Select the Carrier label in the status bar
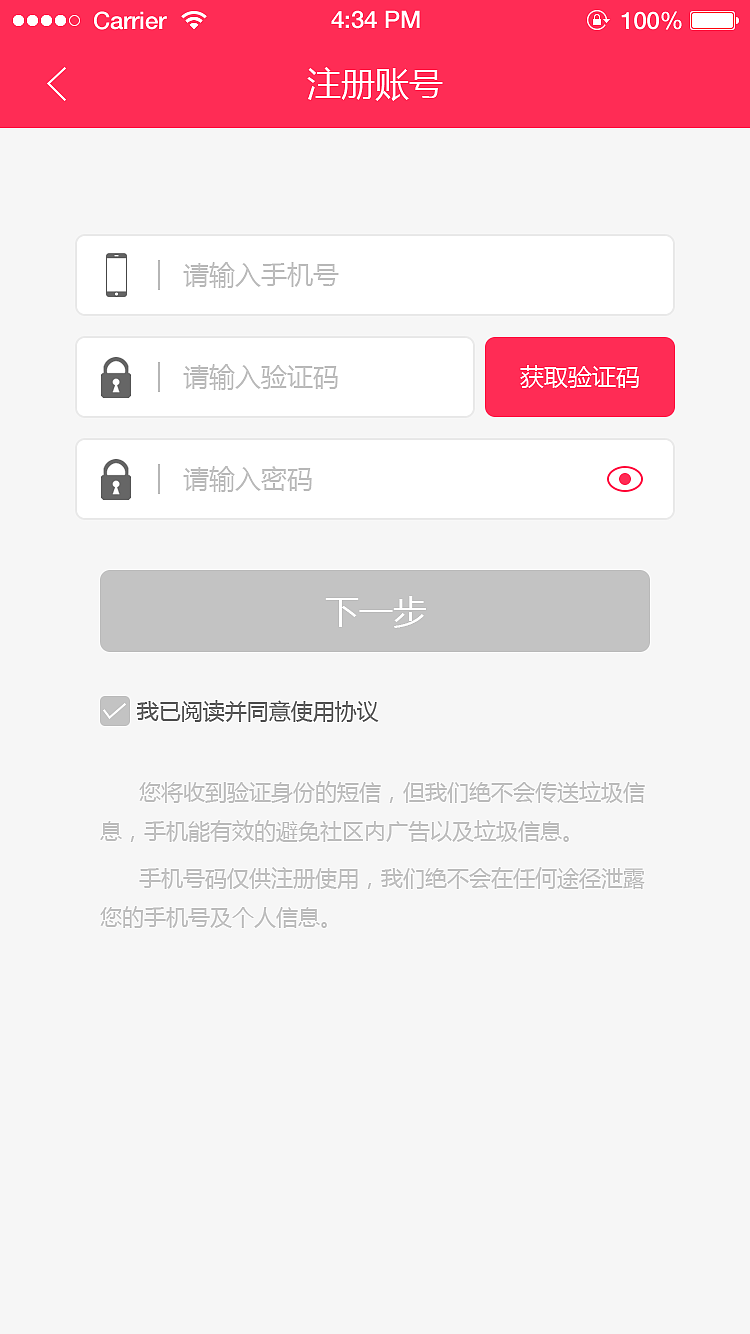This screenshot has width=750, height=1334. [x=129, y=19]
